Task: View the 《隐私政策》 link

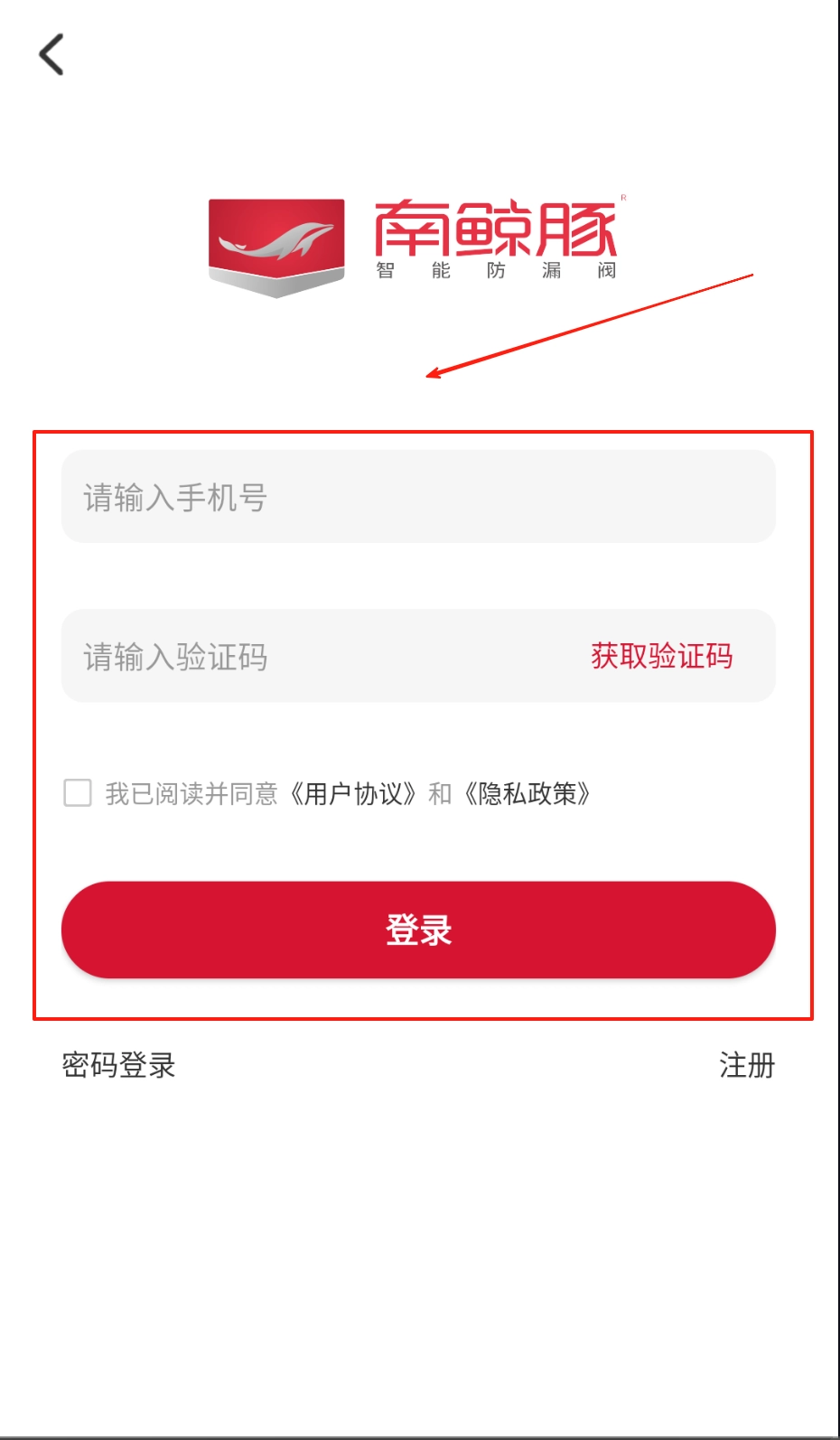Action: (x=527, y=794)
